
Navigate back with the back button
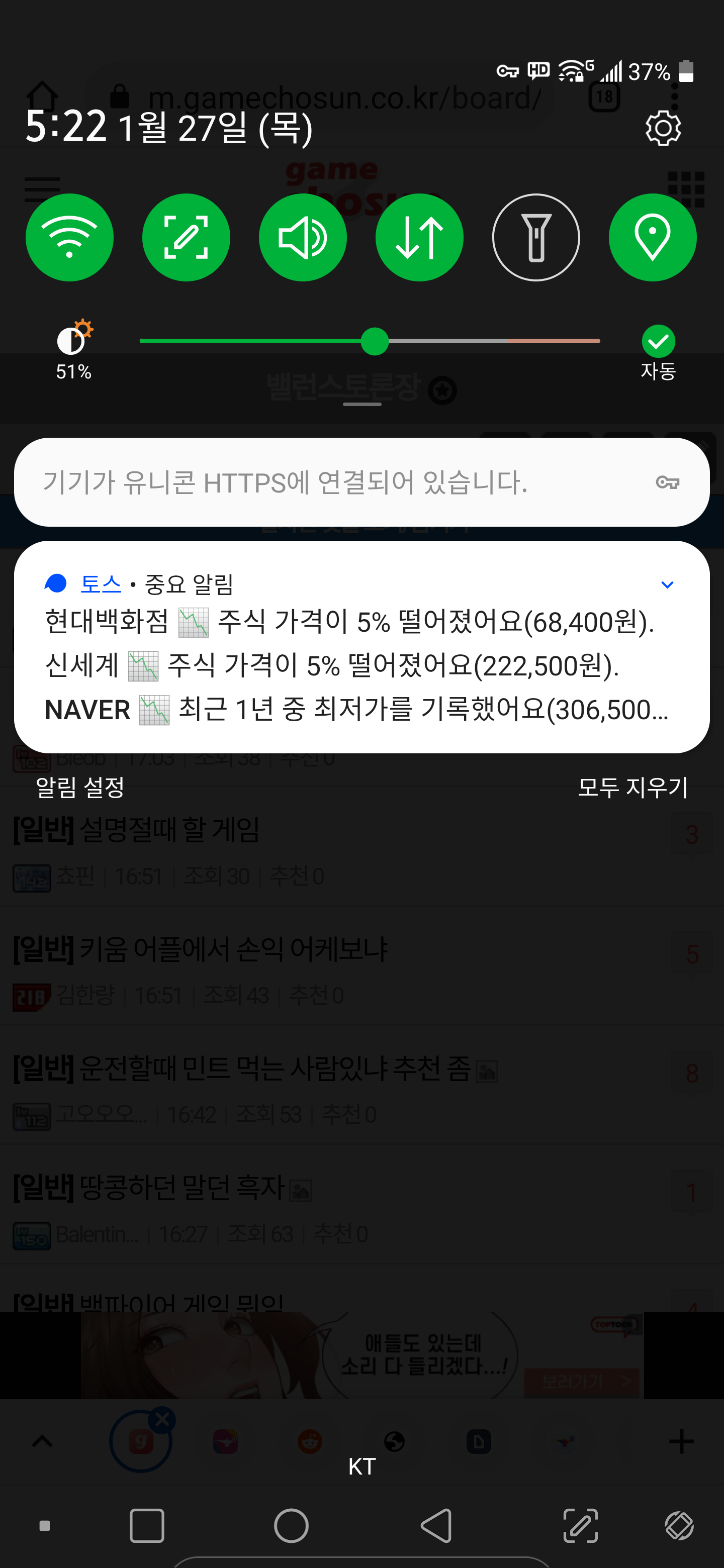click(436, 1525)
